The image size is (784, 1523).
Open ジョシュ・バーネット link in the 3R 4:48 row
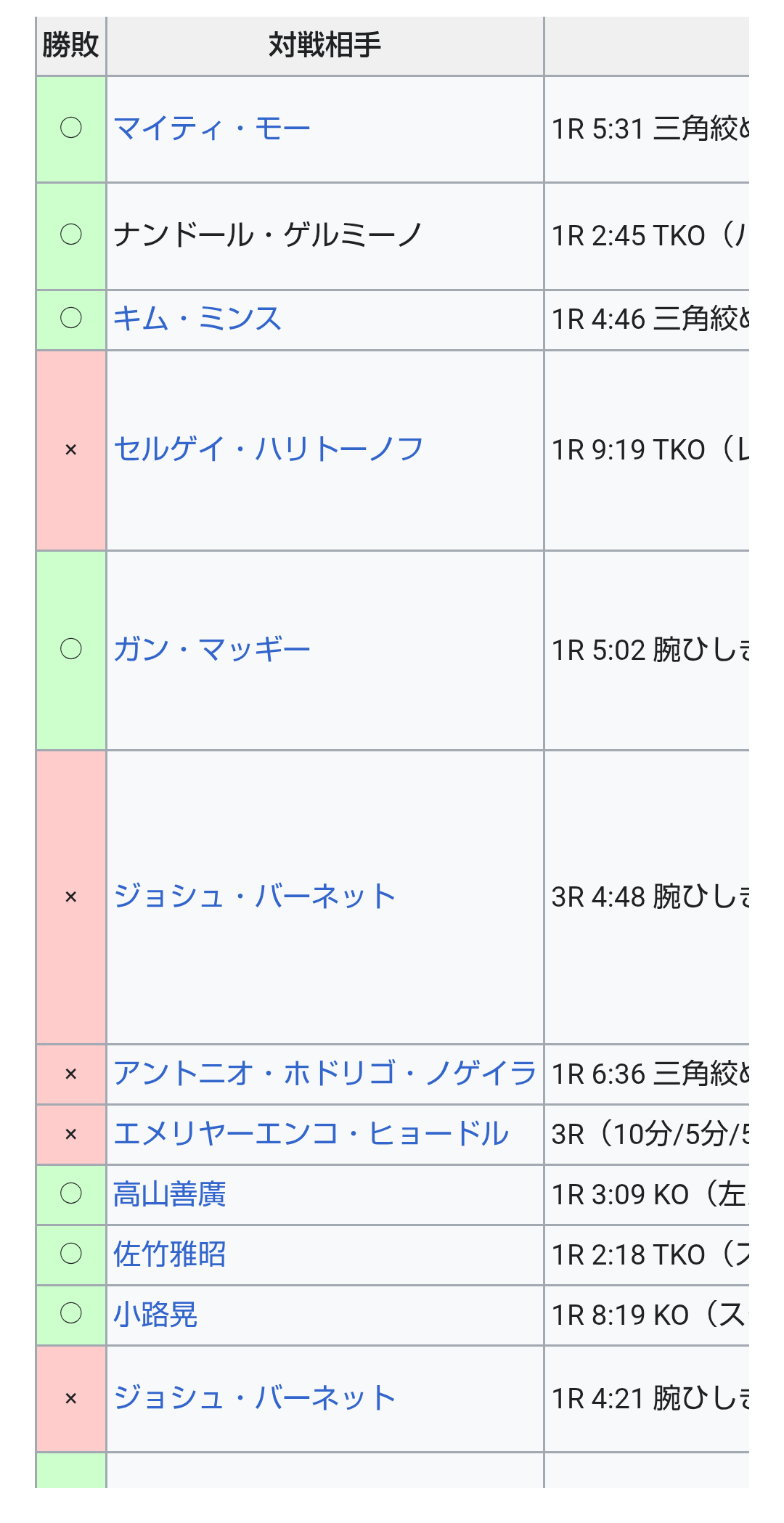pyautogui.click(x=255, y=897)
